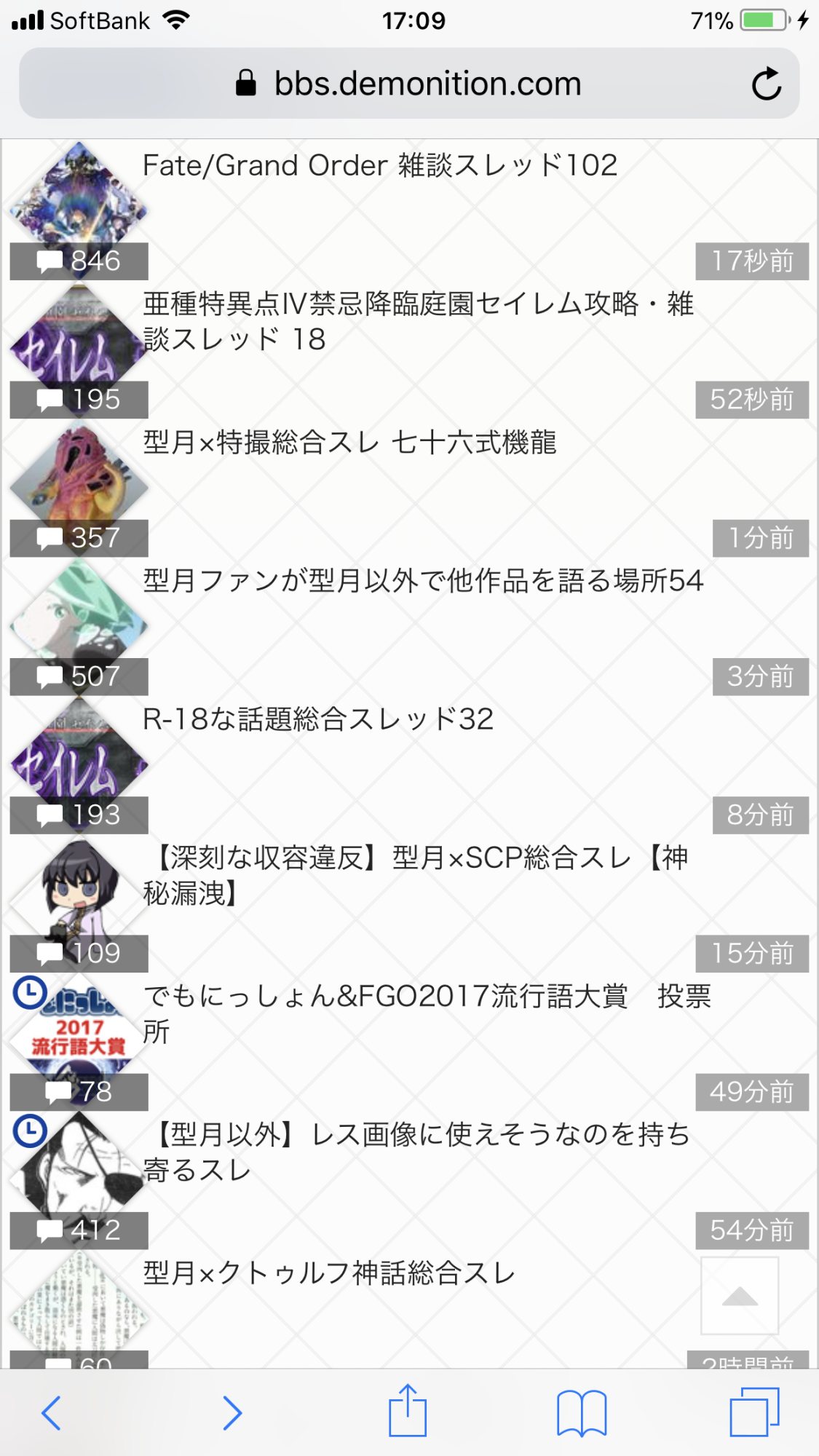Open the 型月×SCP総合スレ thread

coord(415,875)
